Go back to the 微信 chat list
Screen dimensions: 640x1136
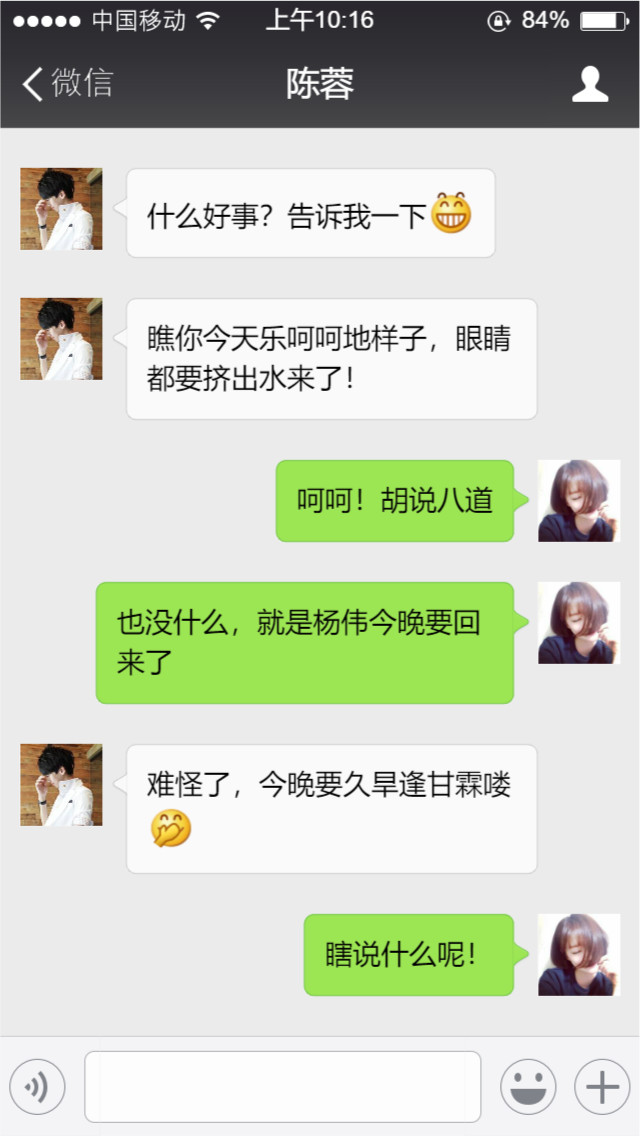(x=68, y=84)
